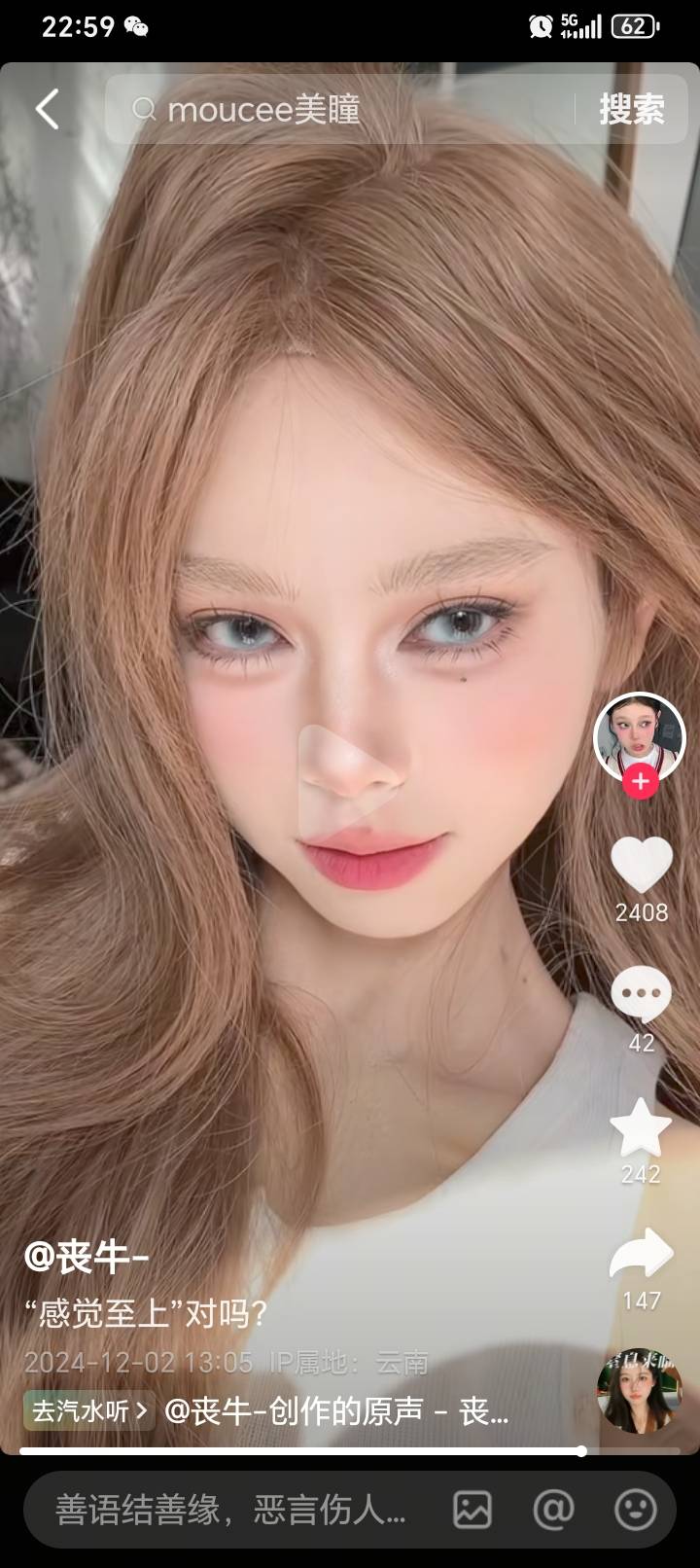This screenshot has width=700, height=1568.
Task: Add video to favorites with the star
Action: pyautogui.click(x=641, y=1128)
